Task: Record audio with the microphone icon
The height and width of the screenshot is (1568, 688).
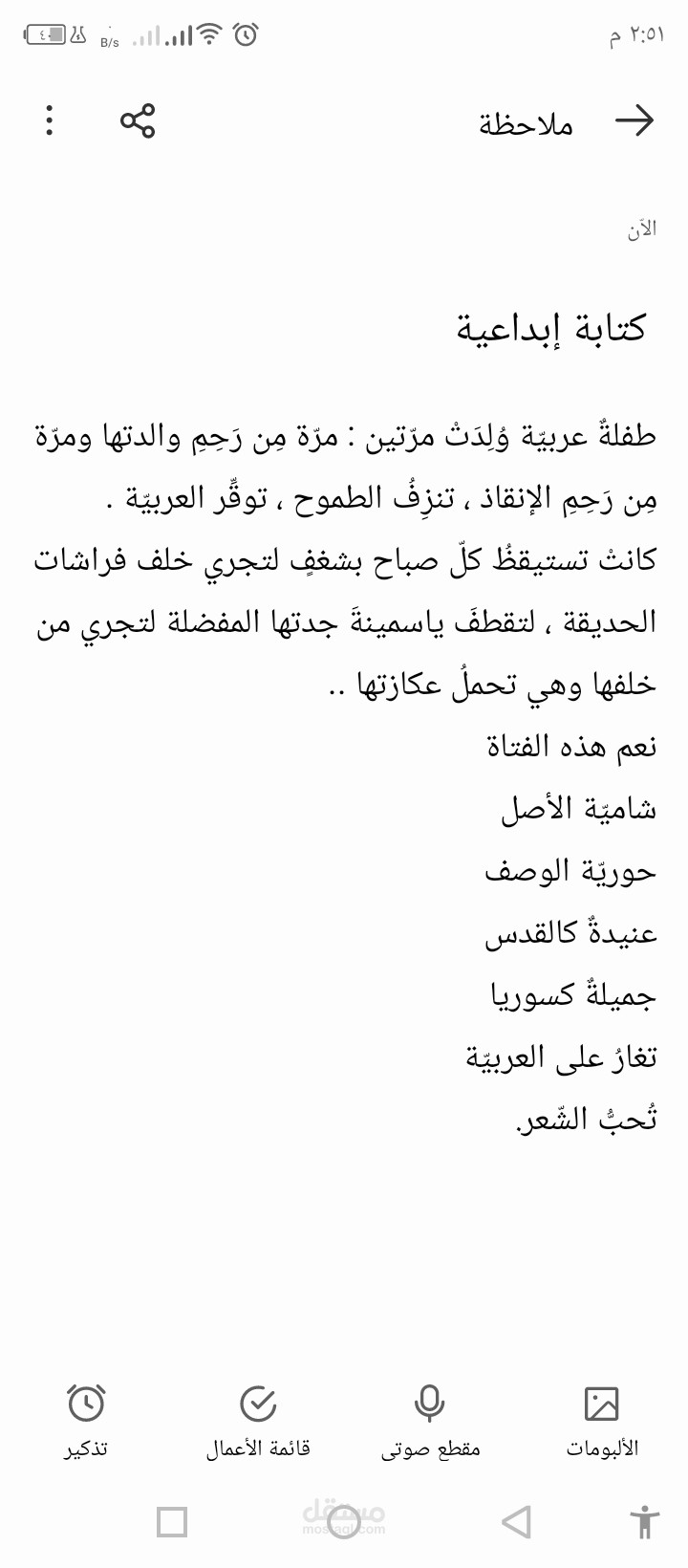Action: [x=430, y=1403]
